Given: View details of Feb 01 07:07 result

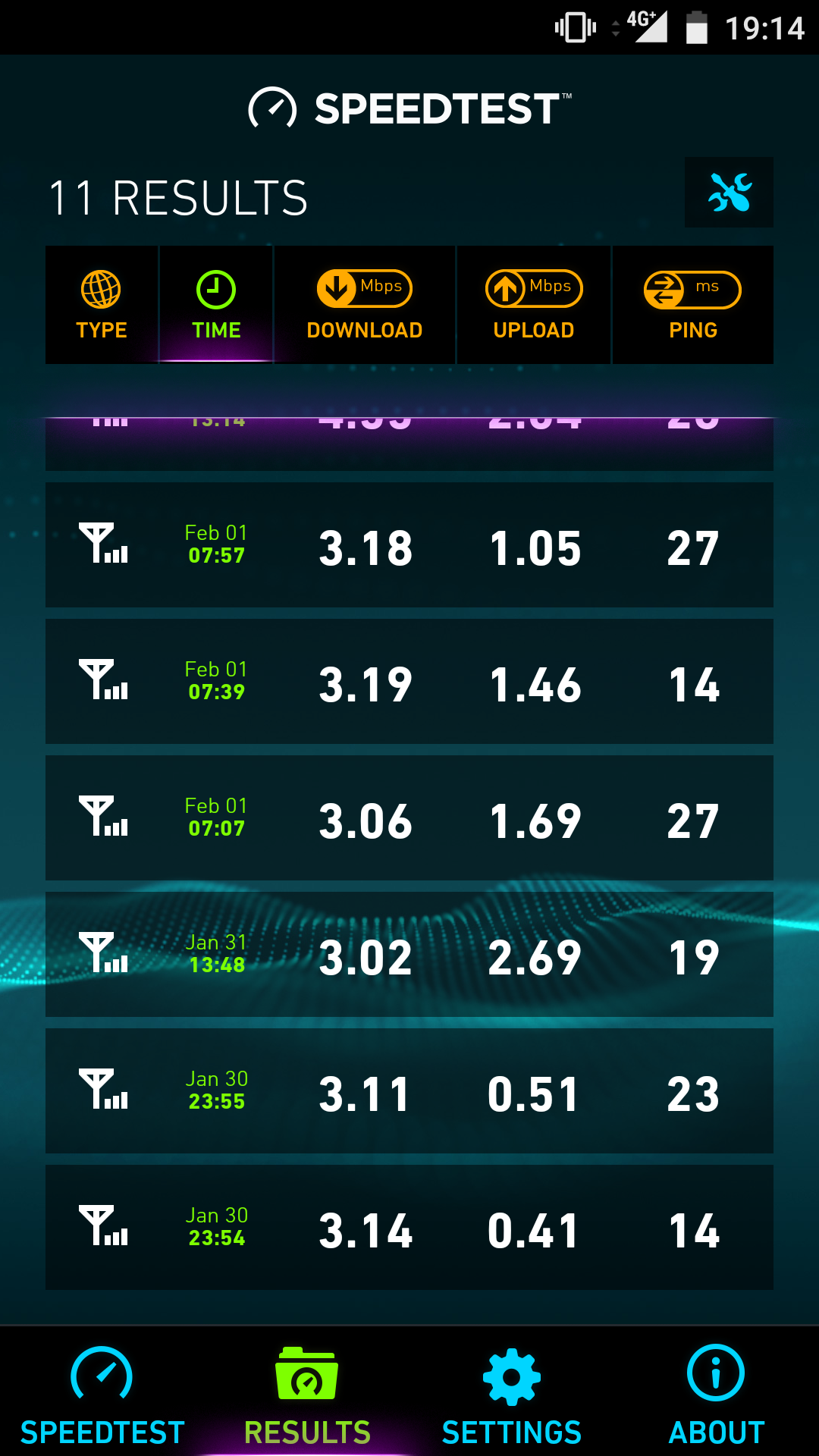Looking at the screenshot, I should [x=409, y=817].
